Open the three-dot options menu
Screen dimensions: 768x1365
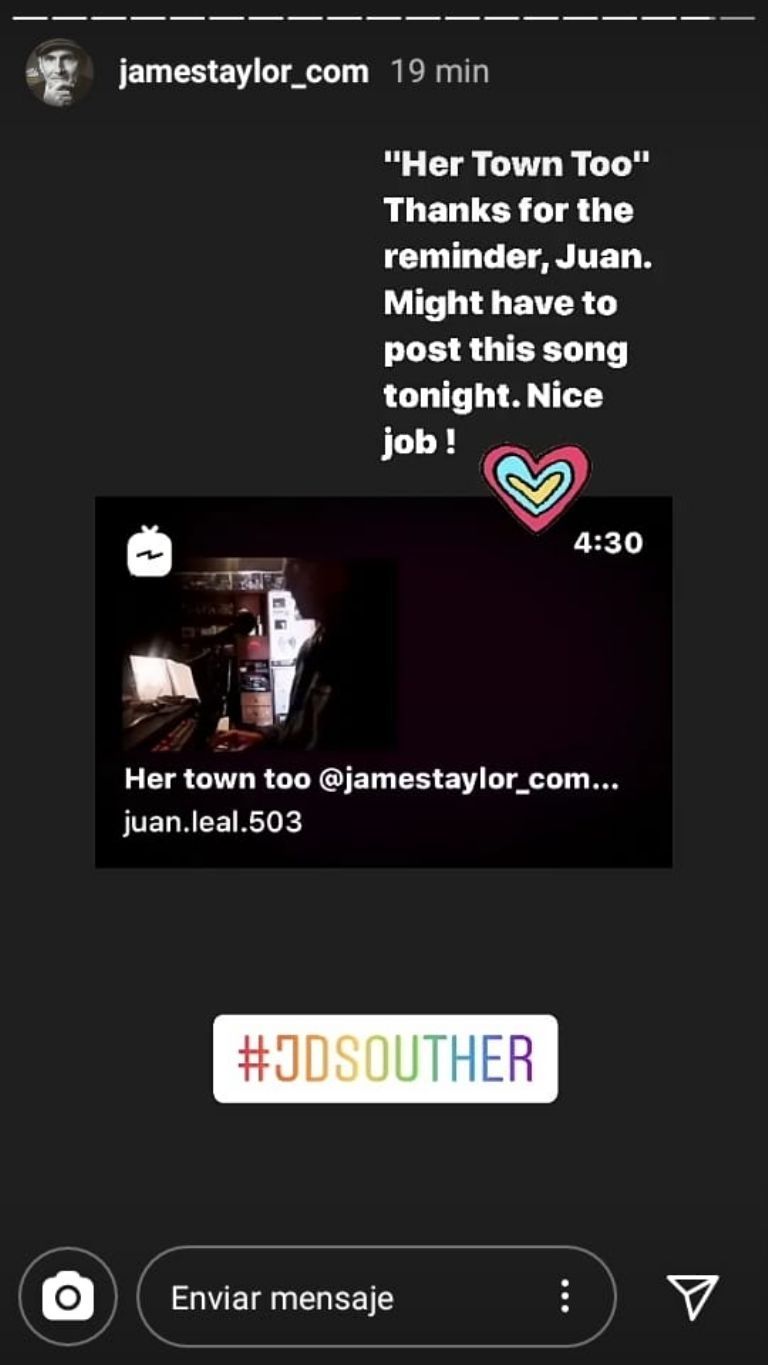click(565, 1297)
